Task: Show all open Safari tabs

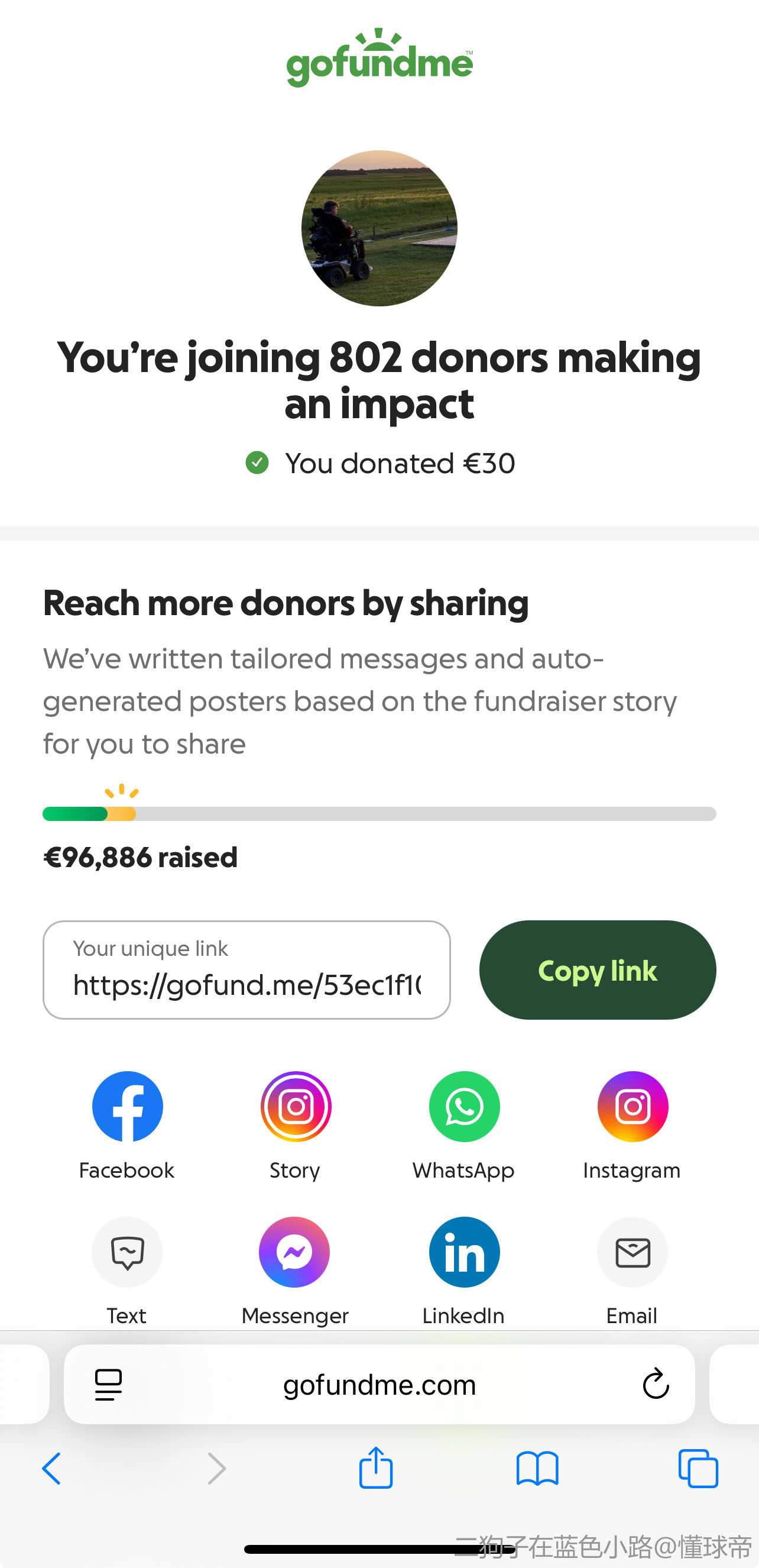Action: pos(698,1468)
